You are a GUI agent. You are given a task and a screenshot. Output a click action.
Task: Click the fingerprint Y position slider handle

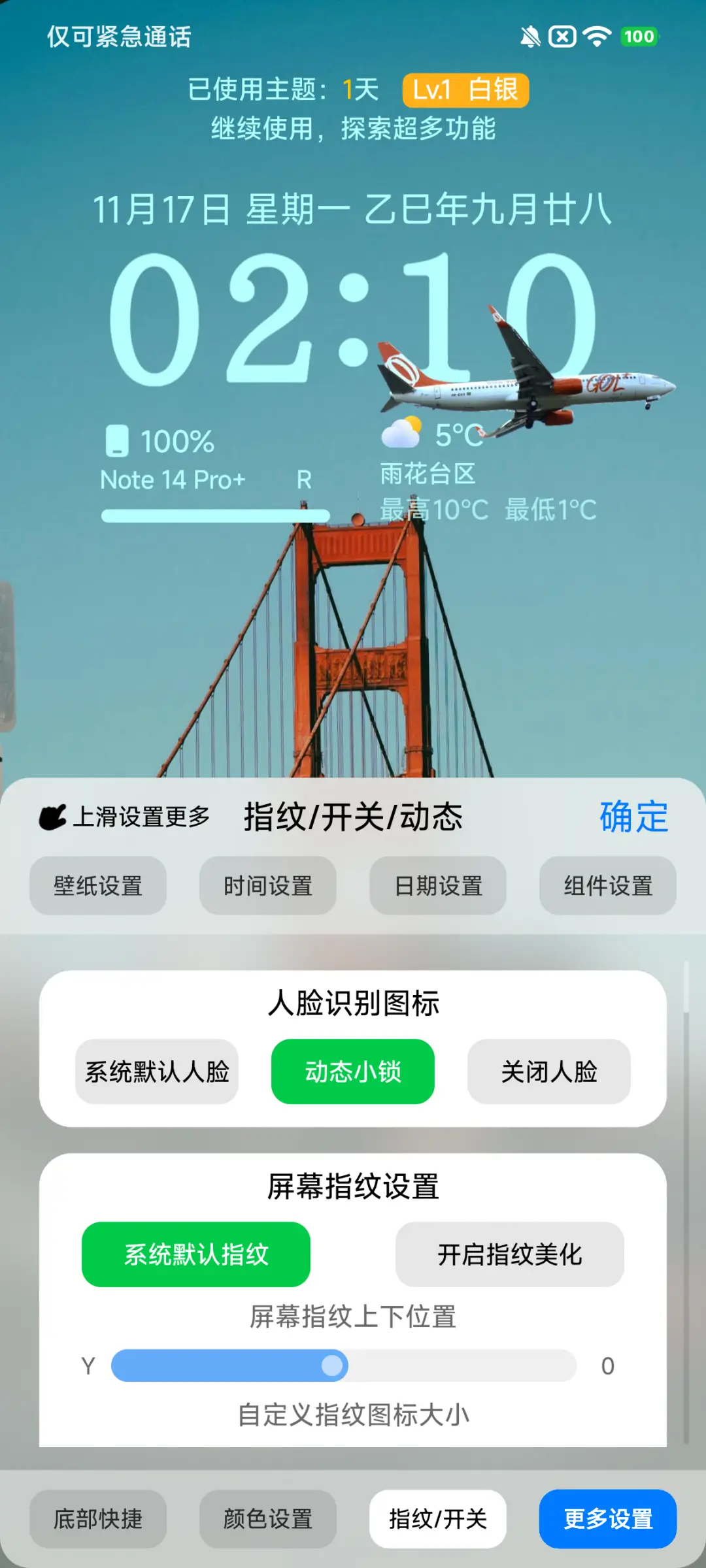[333, 1365]
